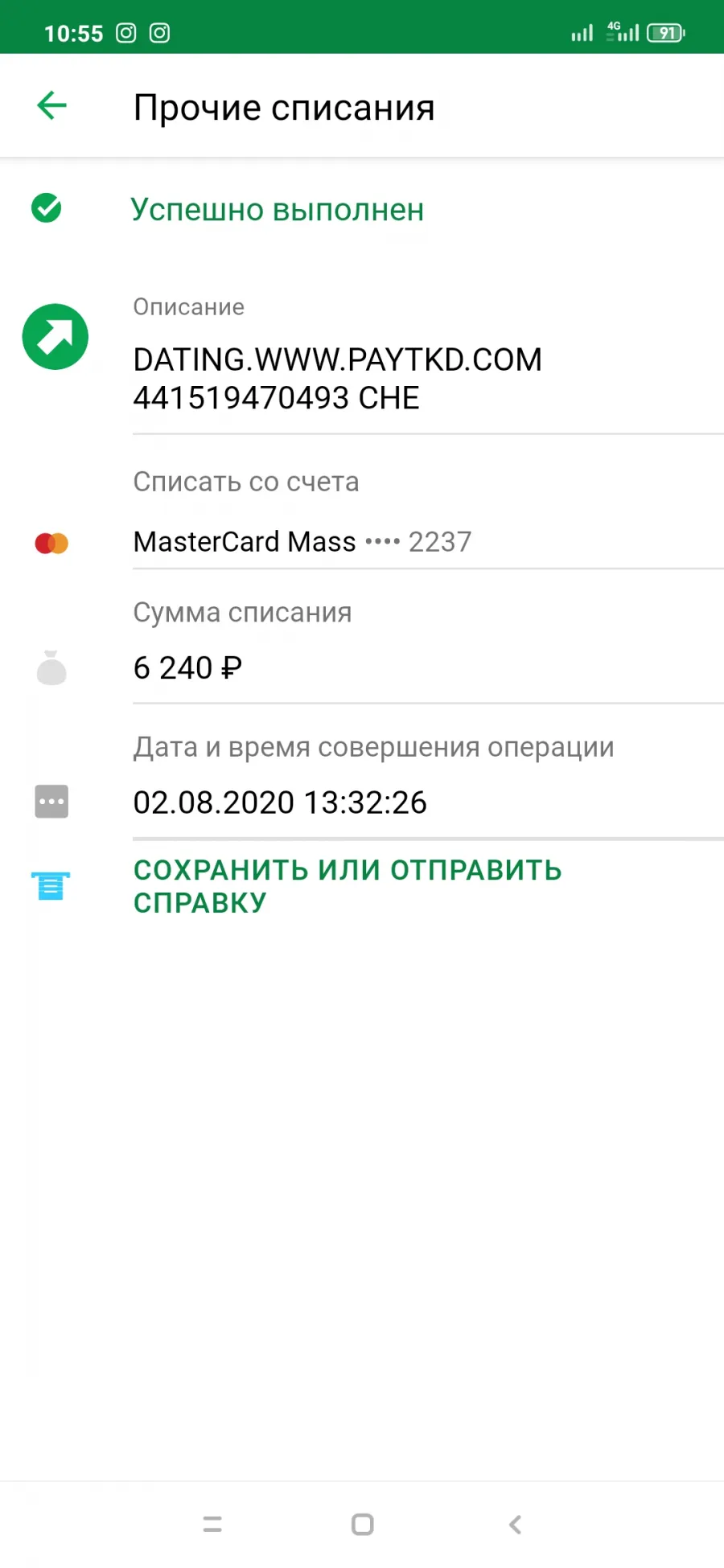Open the system recent apps button
724x1568 pixels.
pos(212,1524)
